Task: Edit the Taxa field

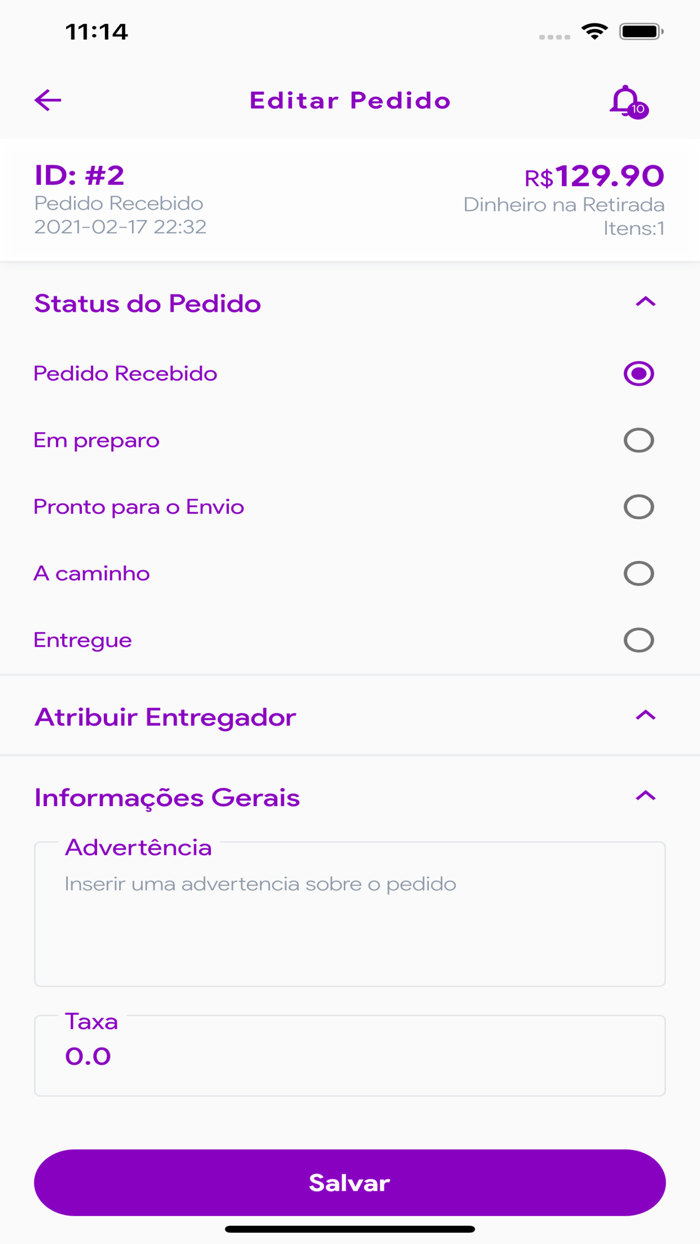Action: pyautogui.click(x=350, y=1057)
